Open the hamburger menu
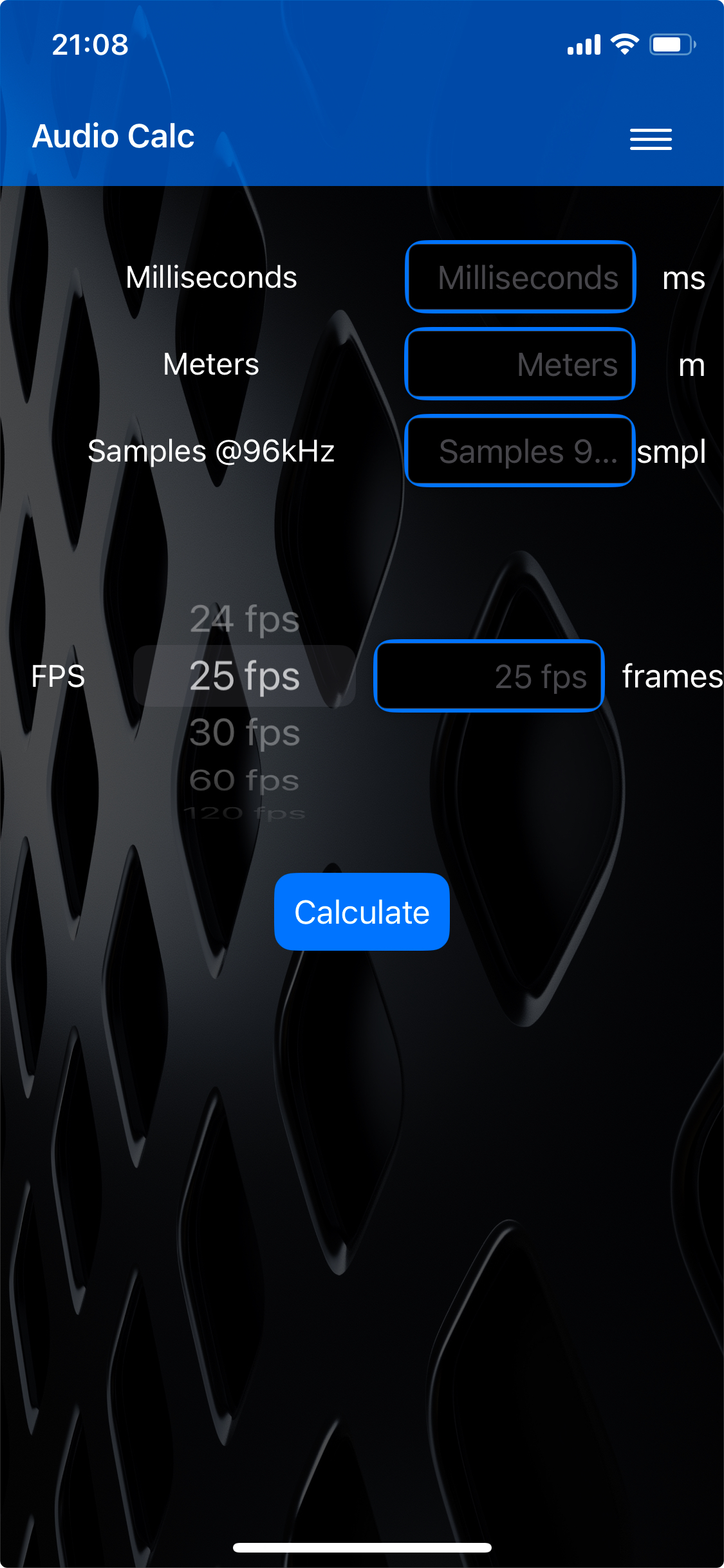Image resolution: width=724 pixels, height=1568 pixels. point(651,138)
